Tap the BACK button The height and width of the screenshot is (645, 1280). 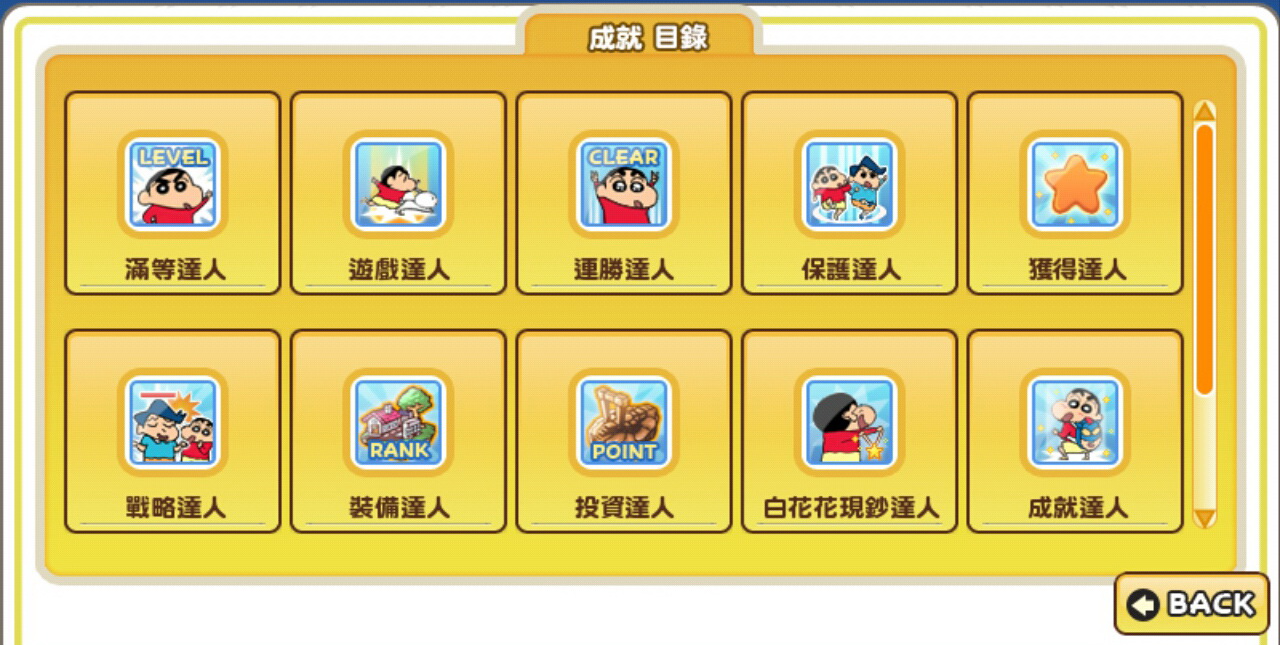tap(1191, 604)
